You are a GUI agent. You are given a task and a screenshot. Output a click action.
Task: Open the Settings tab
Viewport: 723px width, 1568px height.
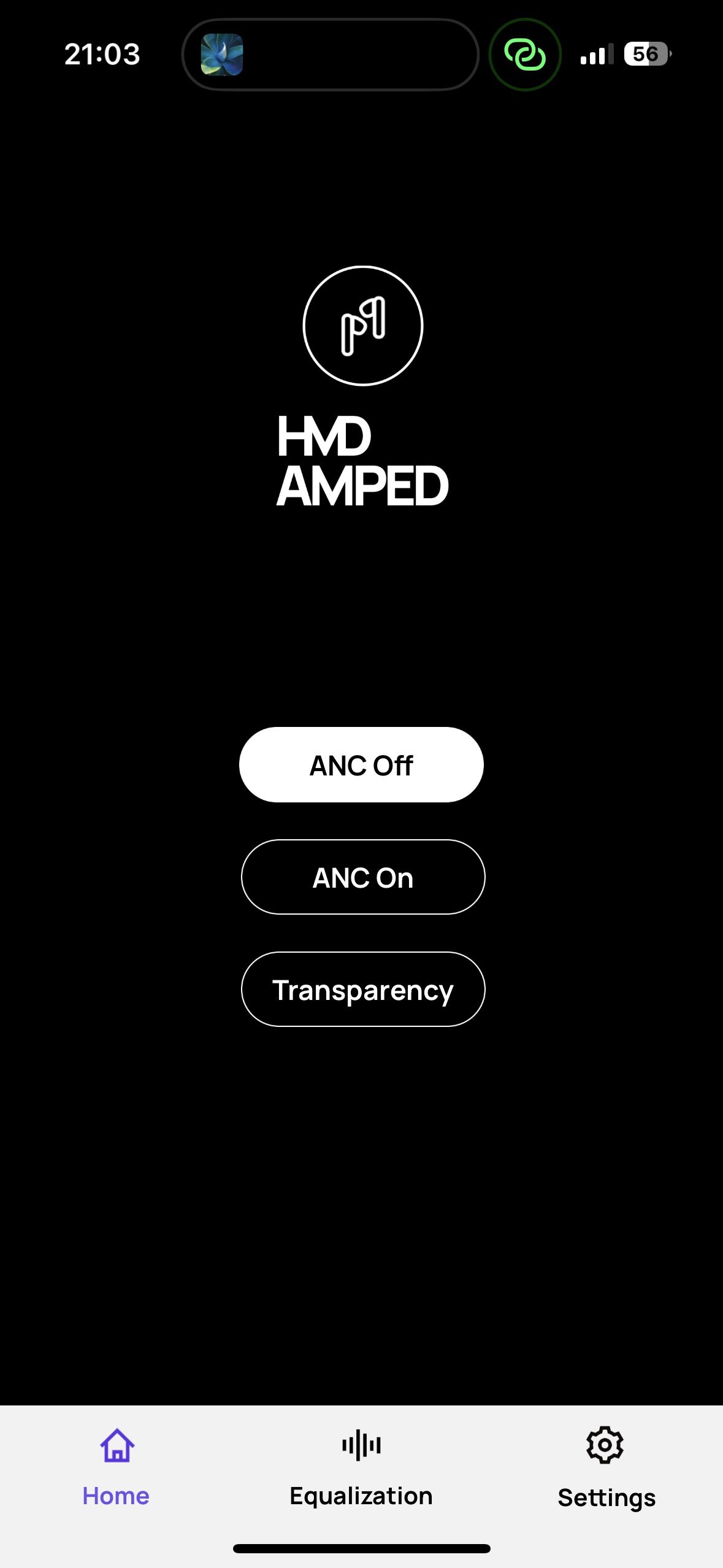point(606,1469)
